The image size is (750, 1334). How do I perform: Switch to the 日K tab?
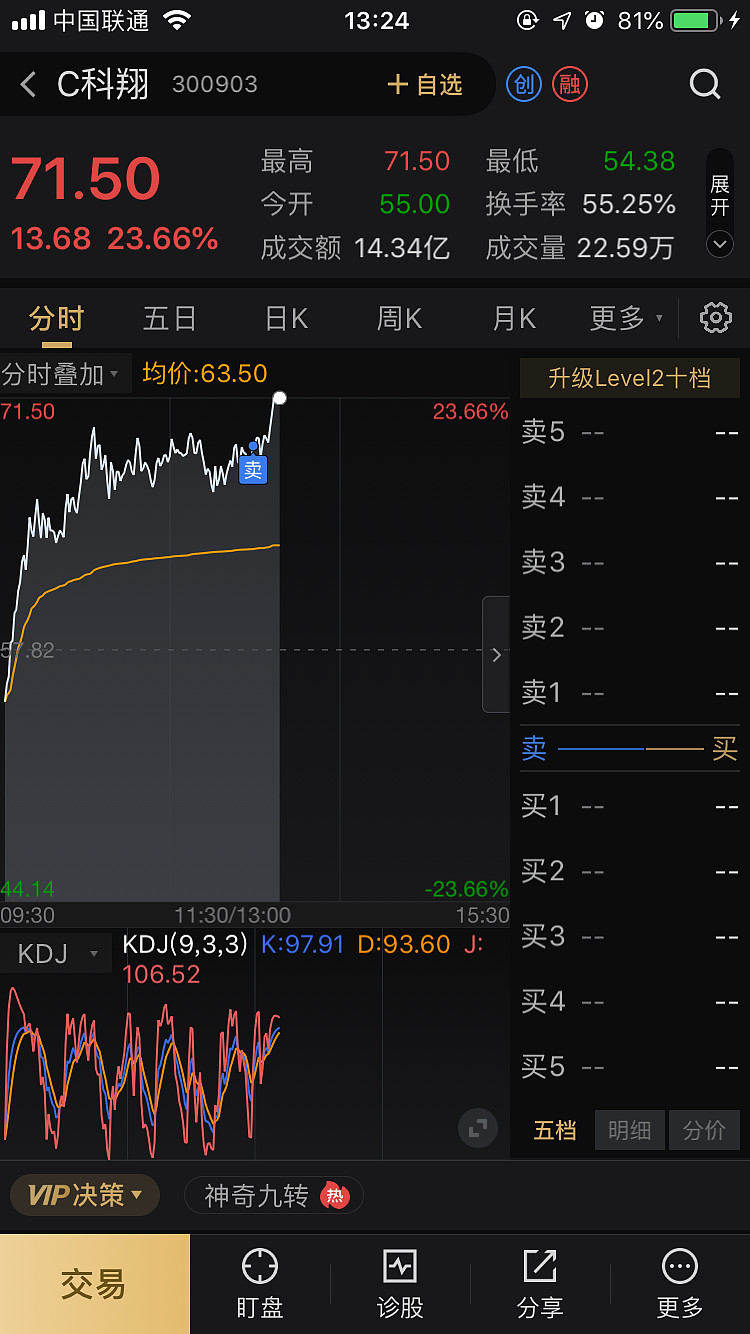[x=284, y=317]
